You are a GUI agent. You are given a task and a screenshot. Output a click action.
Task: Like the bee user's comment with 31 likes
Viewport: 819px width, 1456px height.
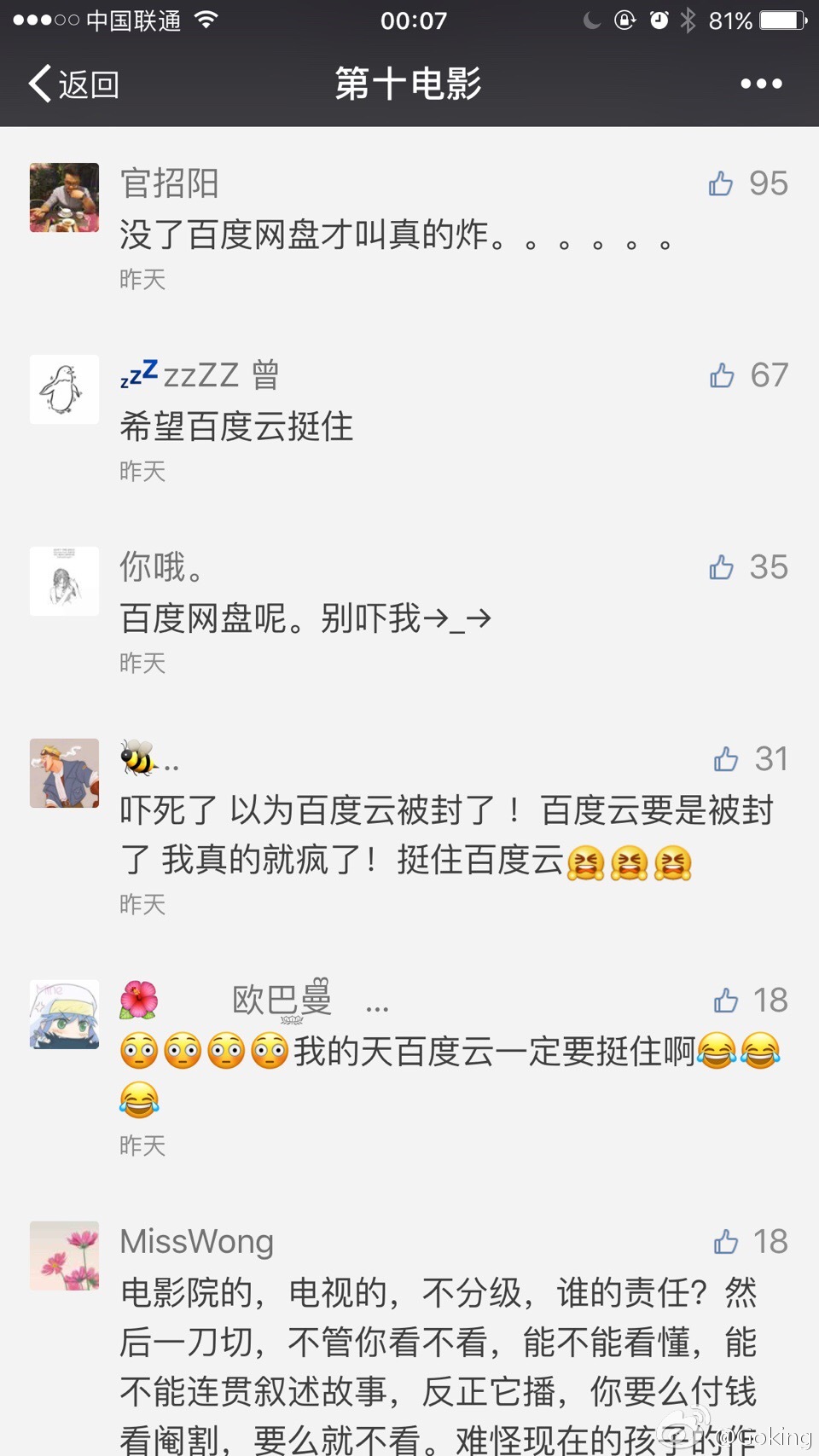[726, 759]
